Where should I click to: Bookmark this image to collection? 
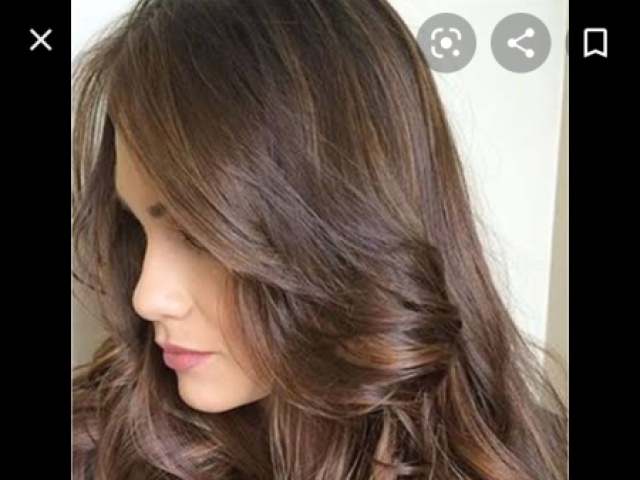pos(595,42)
